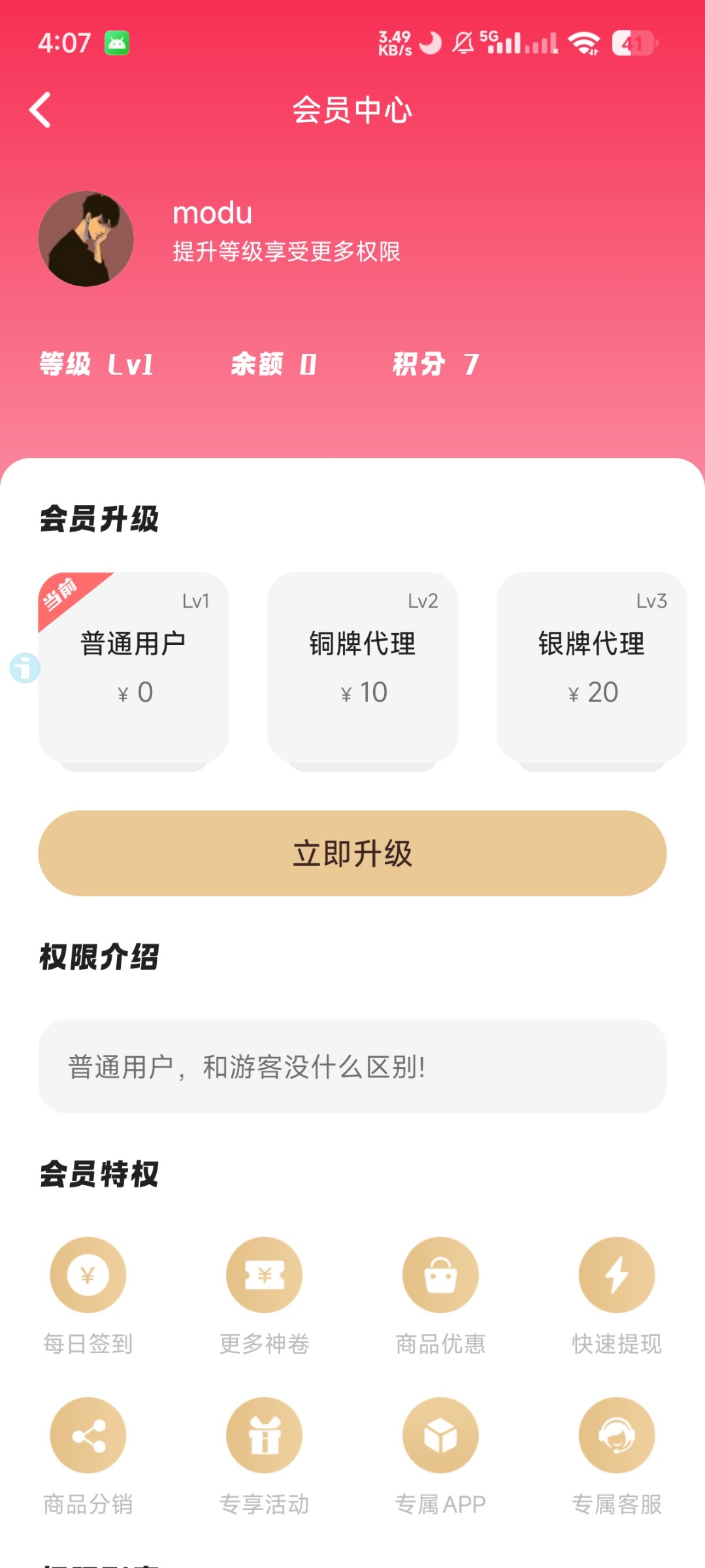705x1568 pixels.
Task: Tap the floating blue info icon
Action: click(x=25, y=668)
